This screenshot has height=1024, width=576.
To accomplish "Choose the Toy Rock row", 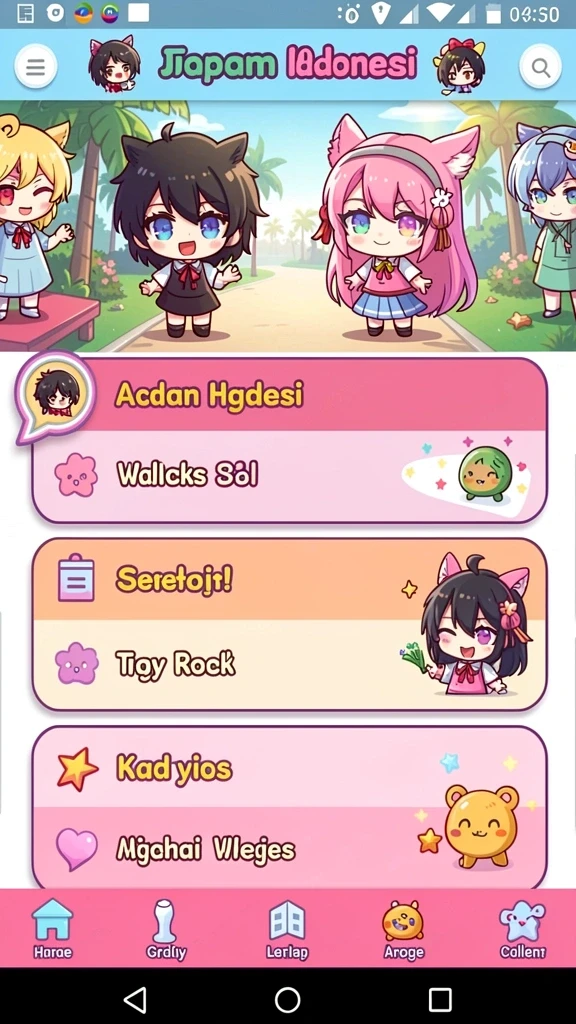I will (289, 664).
